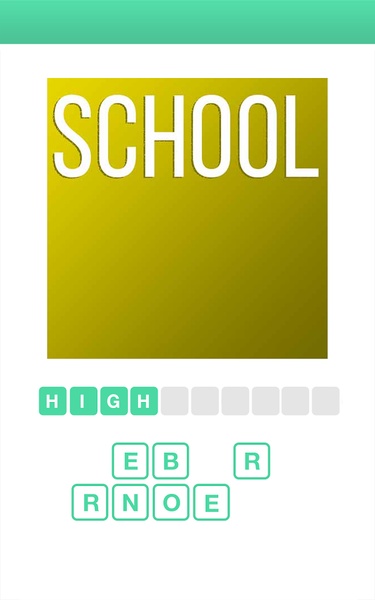Remove the placed letter I from answer
The height and width of the screenshot is (600, 375).
(x=83, y=401)
